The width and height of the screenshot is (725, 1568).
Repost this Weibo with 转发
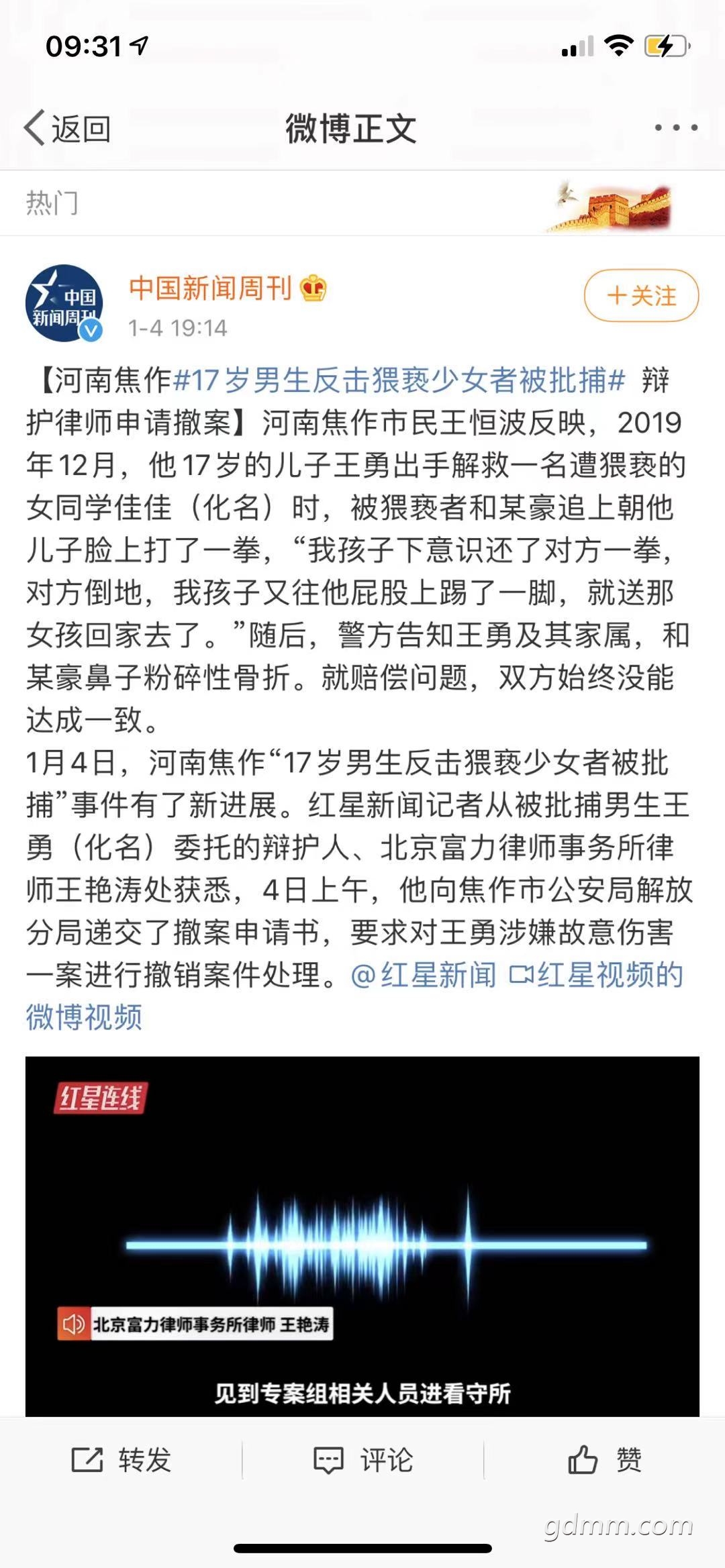122,1459
